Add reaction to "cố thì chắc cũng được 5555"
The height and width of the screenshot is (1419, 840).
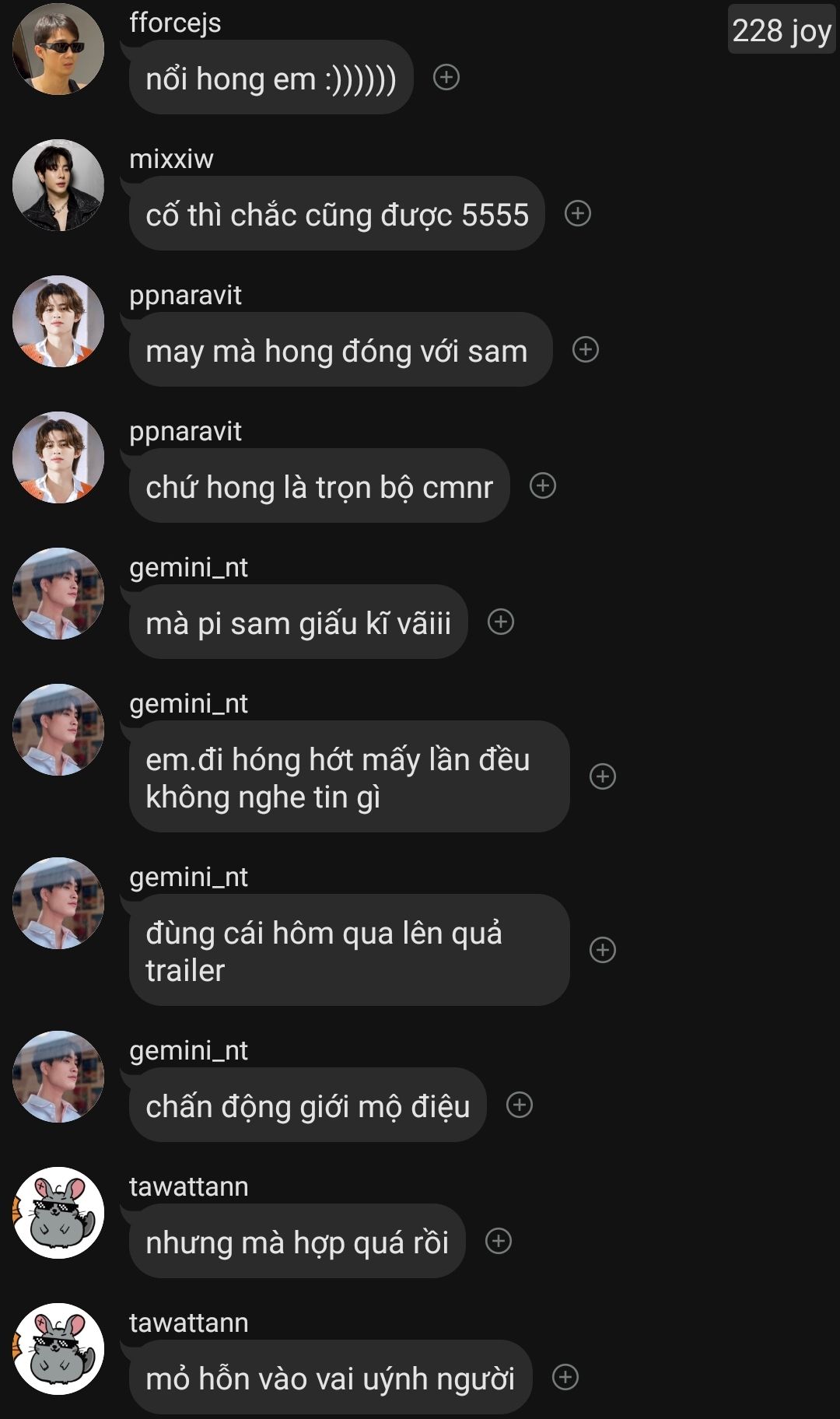[x=577, y=213]
